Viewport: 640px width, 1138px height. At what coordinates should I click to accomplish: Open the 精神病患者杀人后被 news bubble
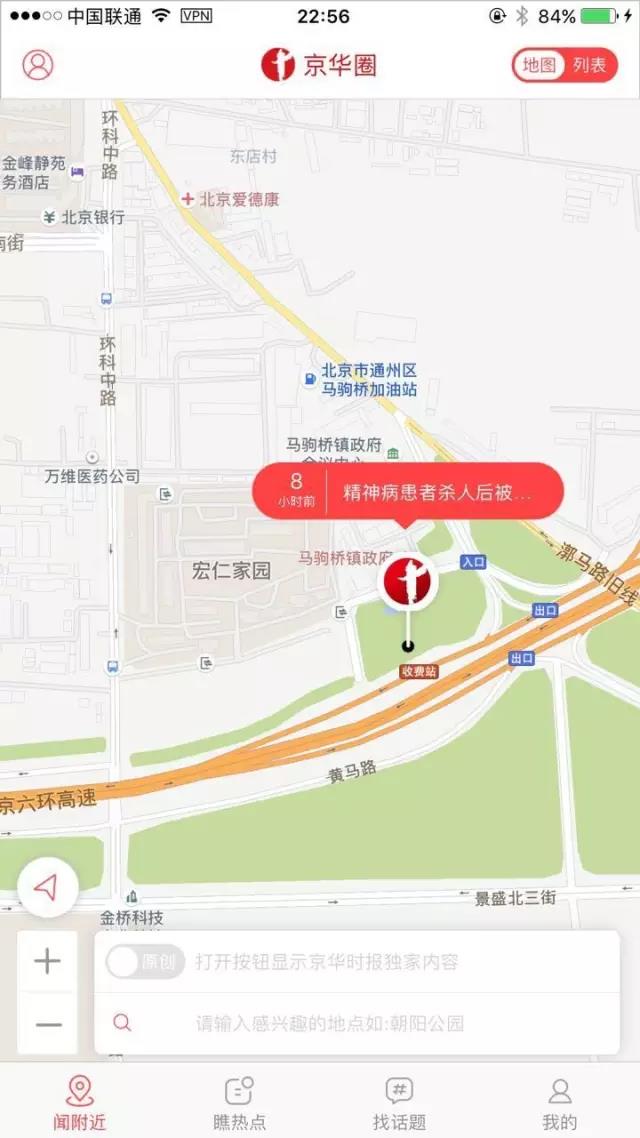click(x=408, y=493)
